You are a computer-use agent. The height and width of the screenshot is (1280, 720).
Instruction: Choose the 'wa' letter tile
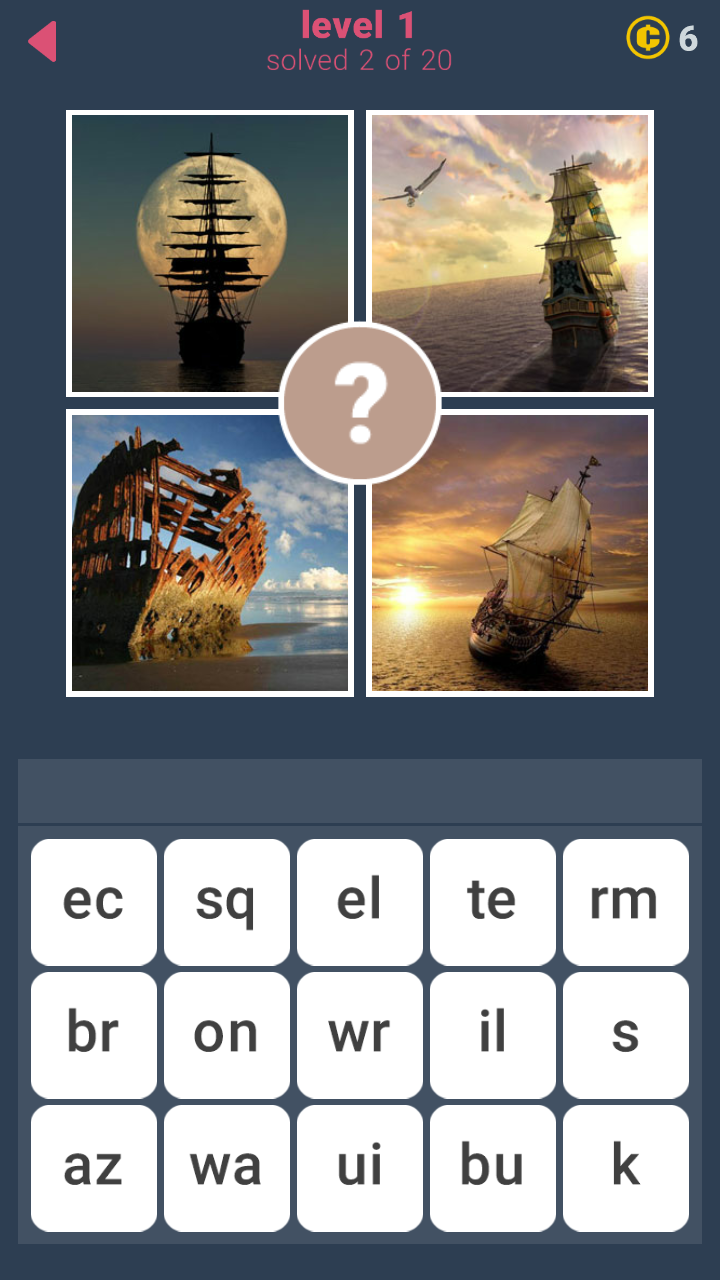click(x=227, y=1167)
